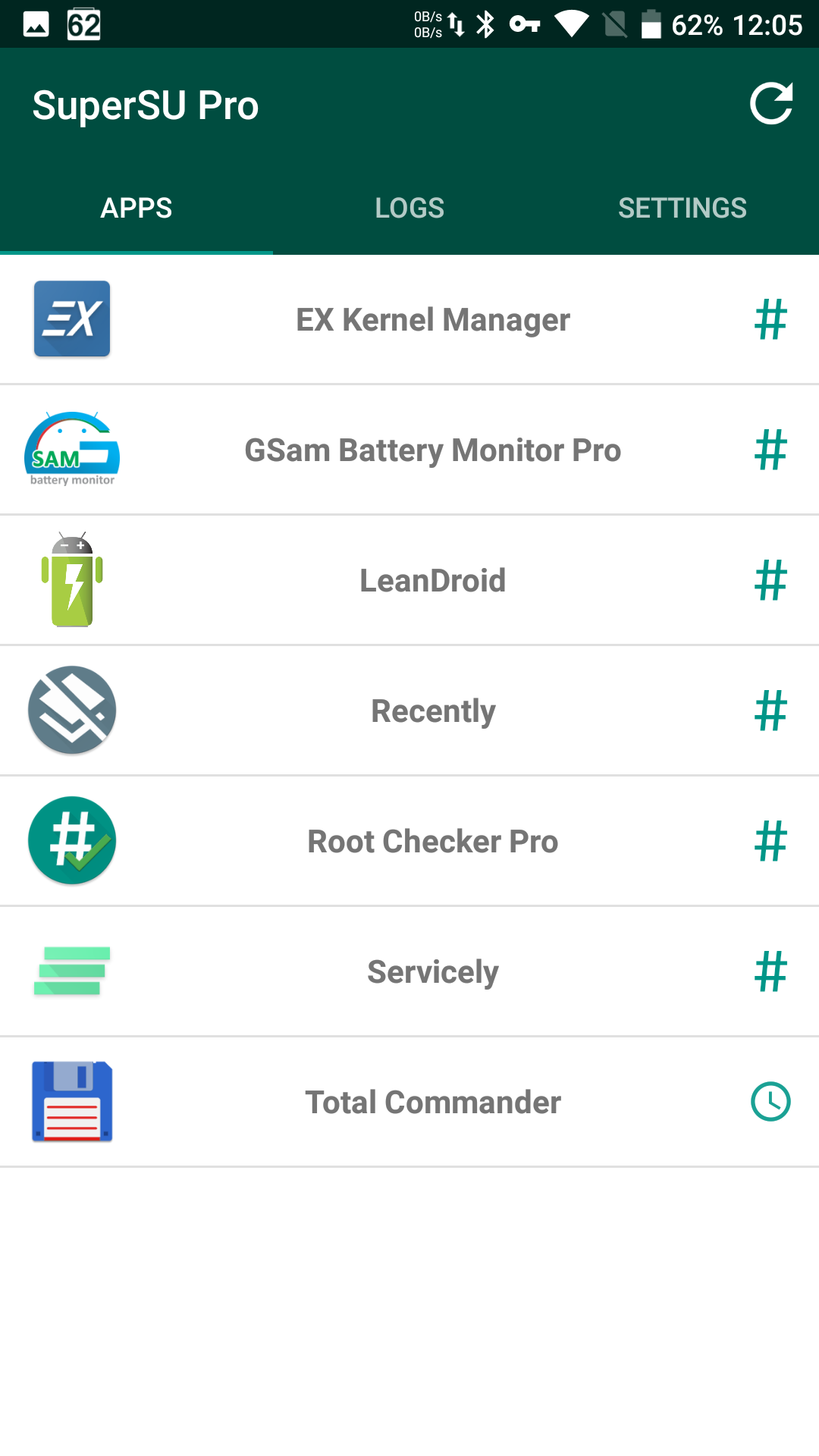Viewport: 819px width, 1456px height.
Task: Open Root Checker Pro entry
Action: (432, 841)
